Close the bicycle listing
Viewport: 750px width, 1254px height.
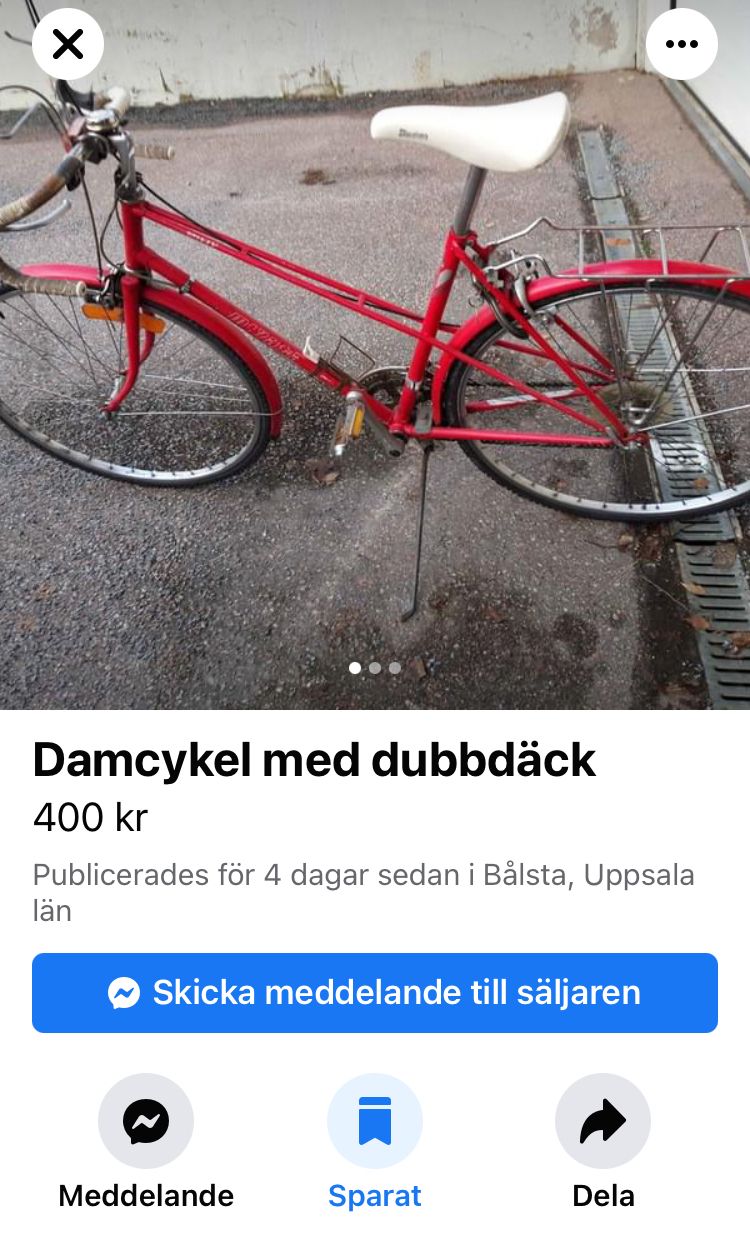pyautogui.click(x=67, y=44)
